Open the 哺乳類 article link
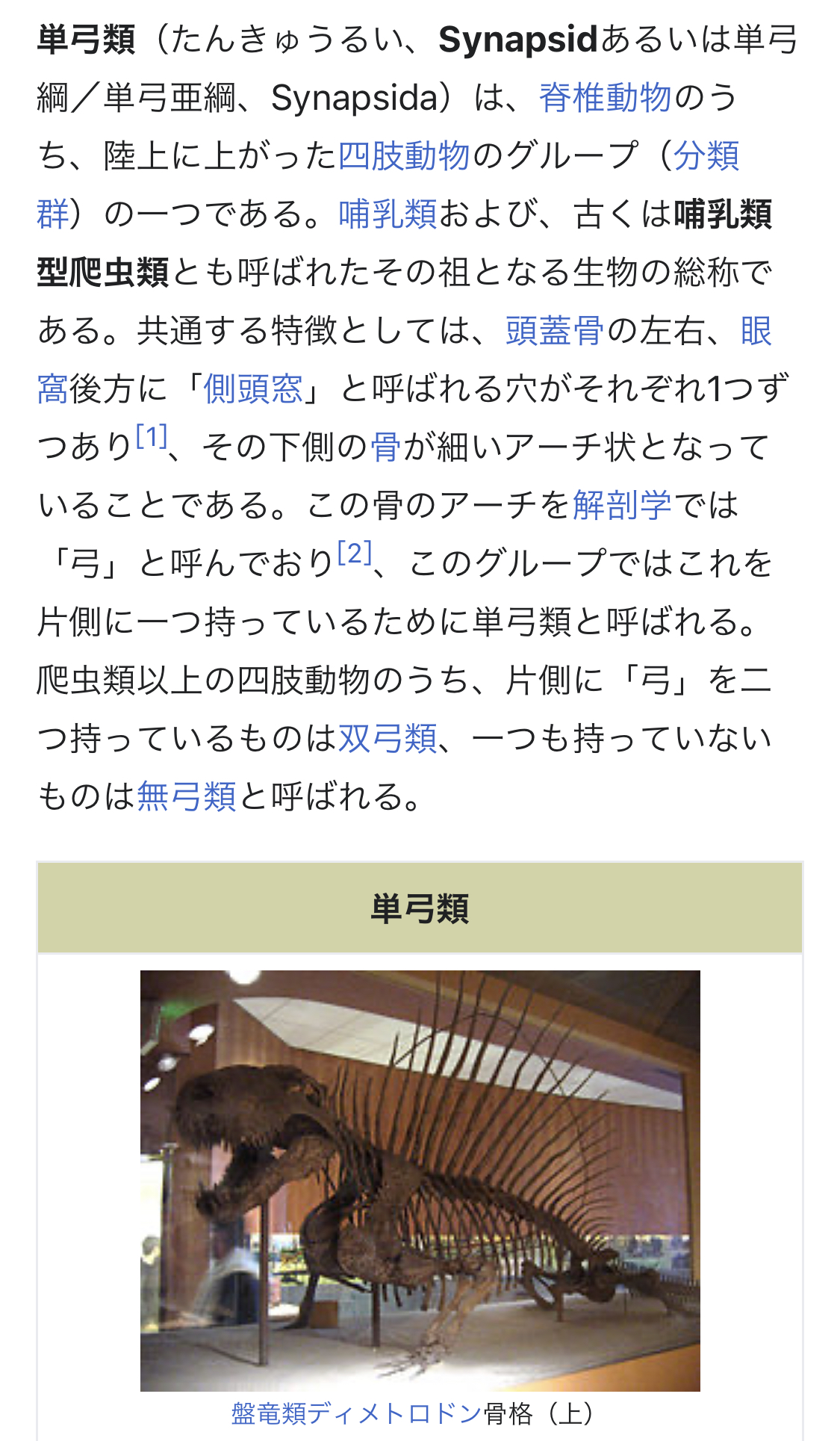Screen dimensions: 840x1441 (x=388, y=214)
